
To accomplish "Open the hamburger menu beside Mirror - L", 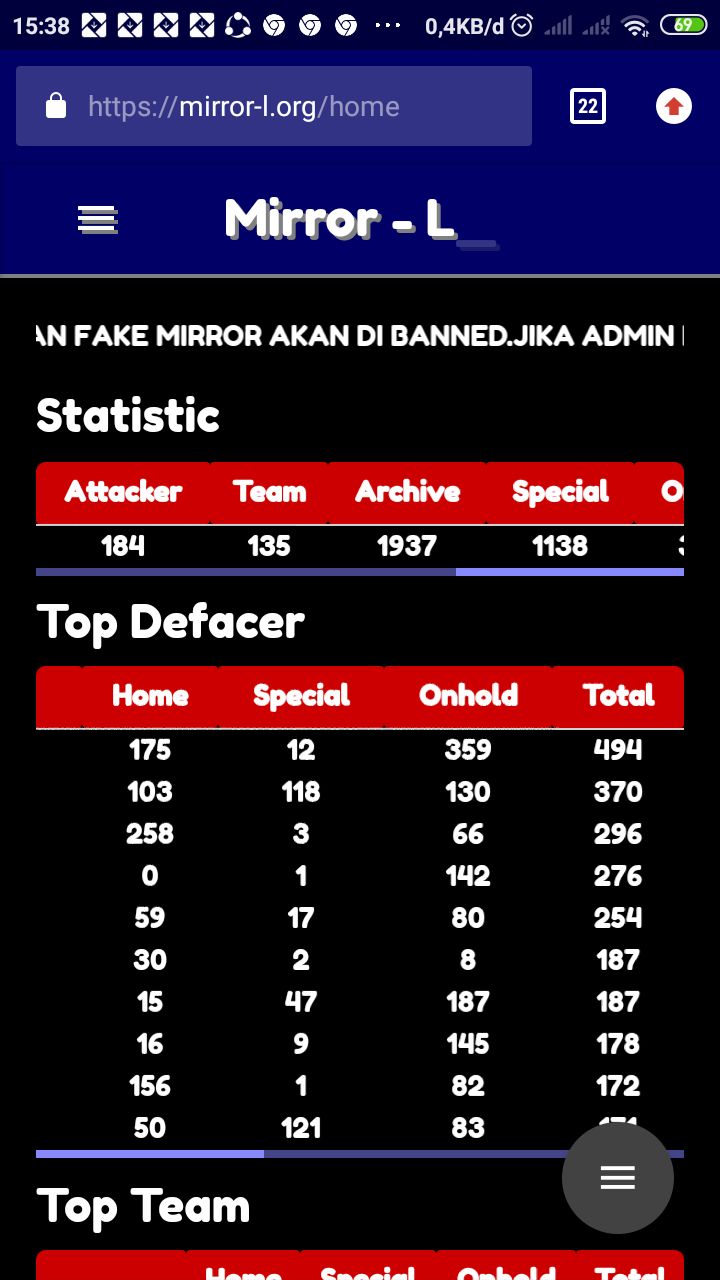I will (98, 219).
